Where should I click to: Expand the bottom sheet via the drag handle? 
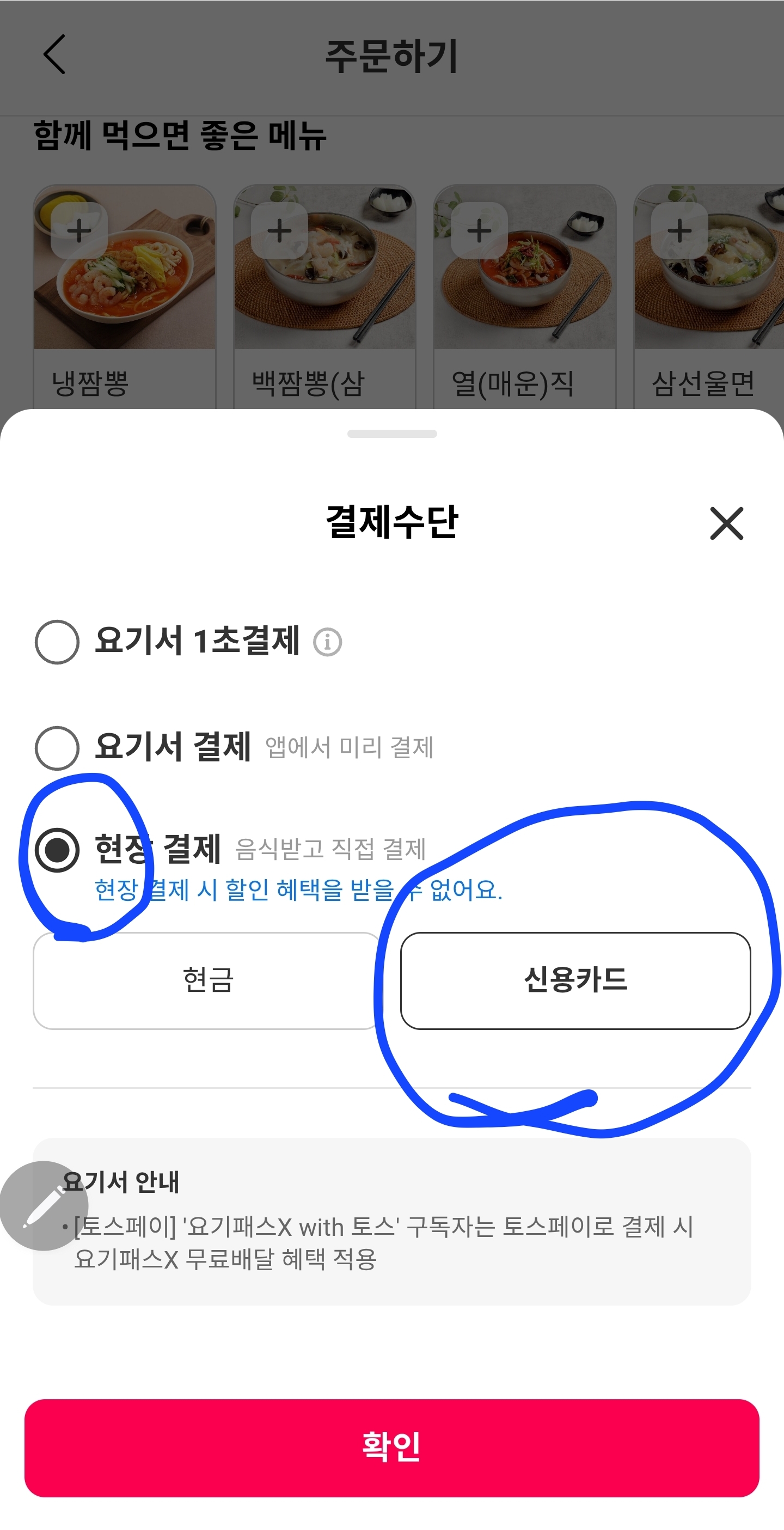click(x=391, y=433)
